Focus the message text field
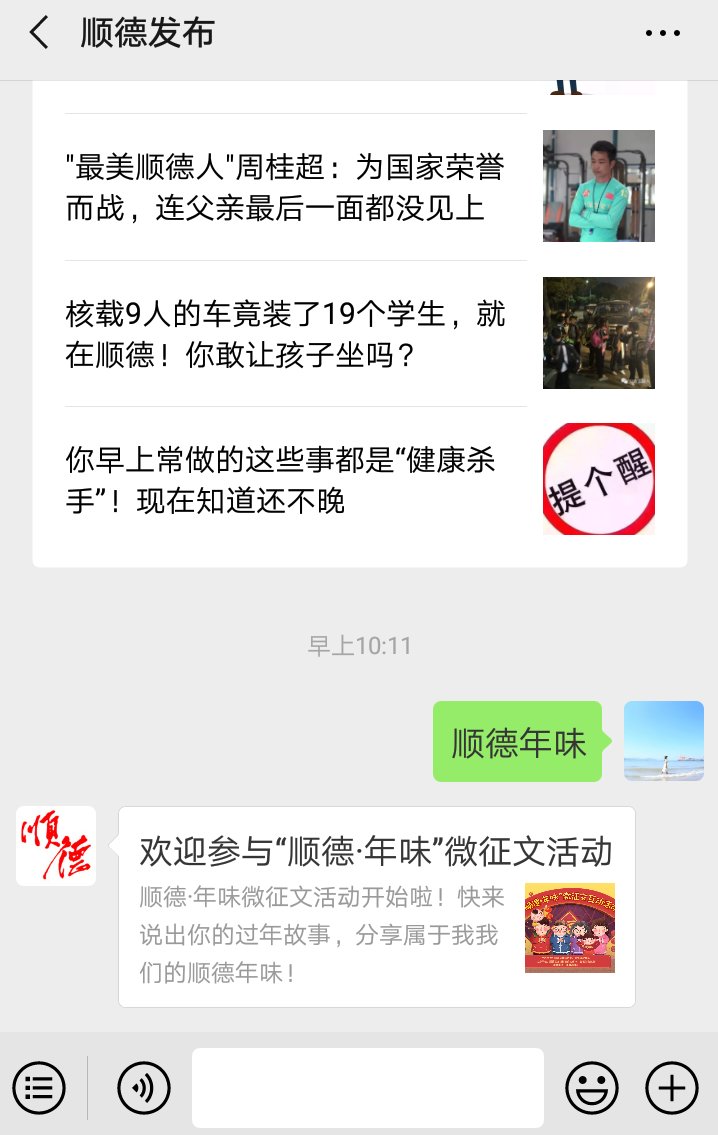This screenshot has width=718, height=1135. [x=367, y=1087]
